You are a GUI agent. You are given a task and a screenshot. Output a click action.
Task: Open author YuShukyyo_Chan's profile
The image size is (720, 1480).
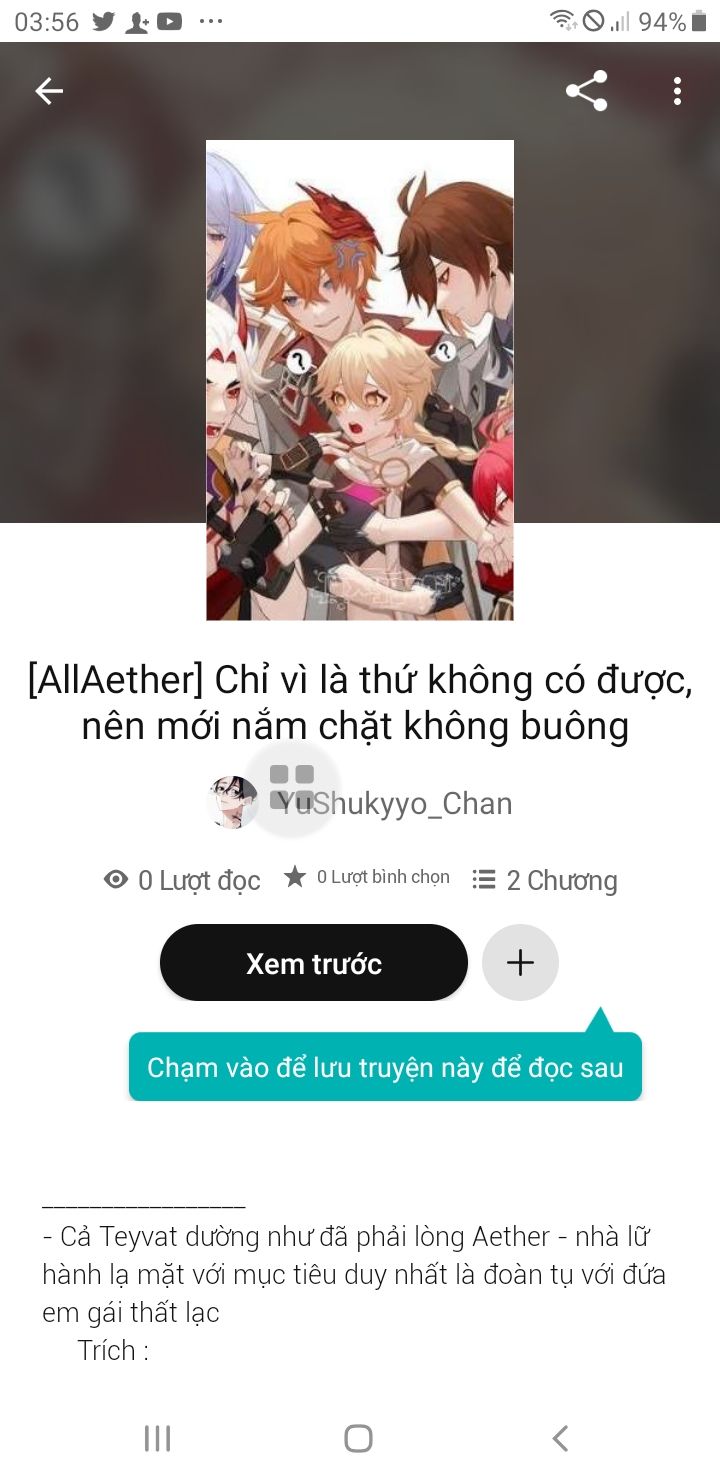[x=394, y=803]
